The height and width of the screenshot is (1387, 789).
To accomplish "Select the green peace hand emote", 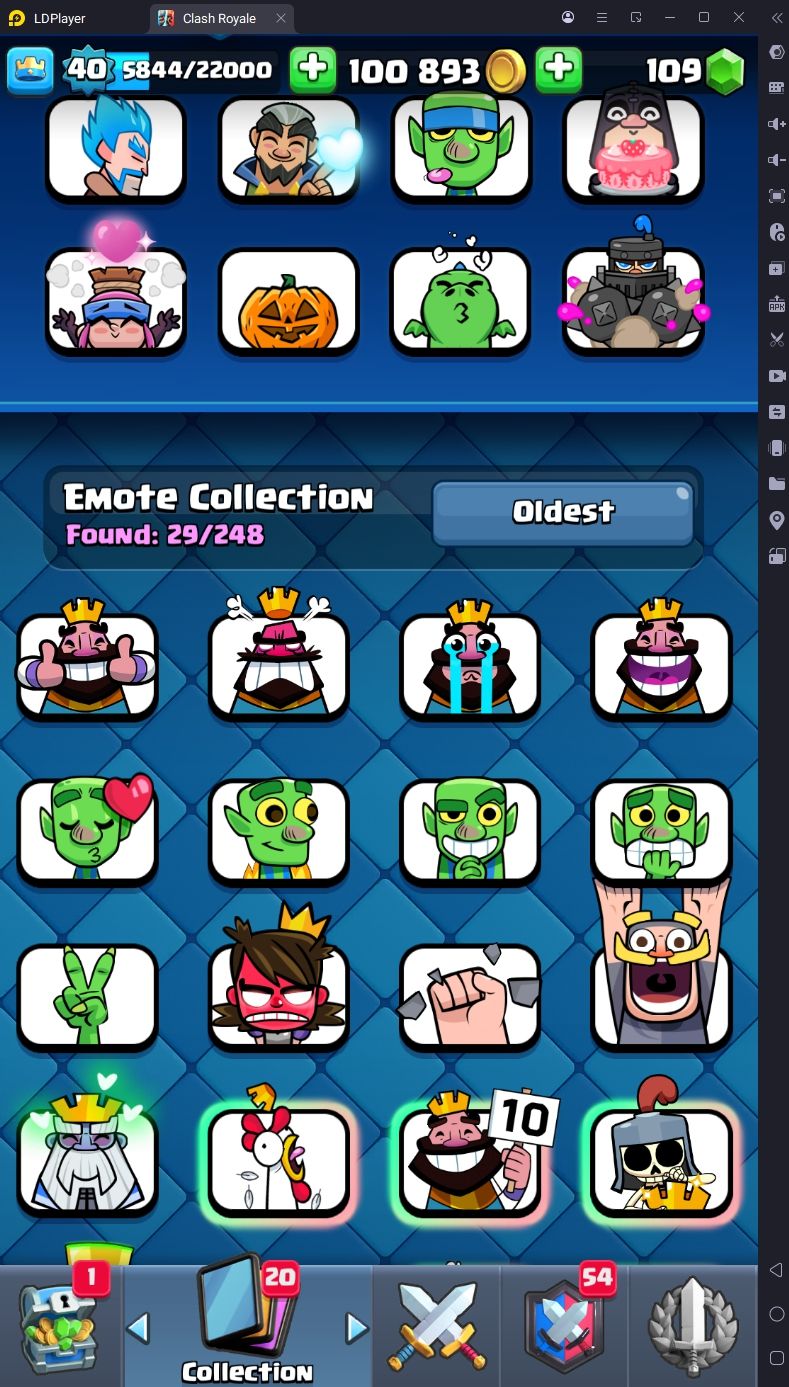I will pyautogui.click(x=87, y=996).
